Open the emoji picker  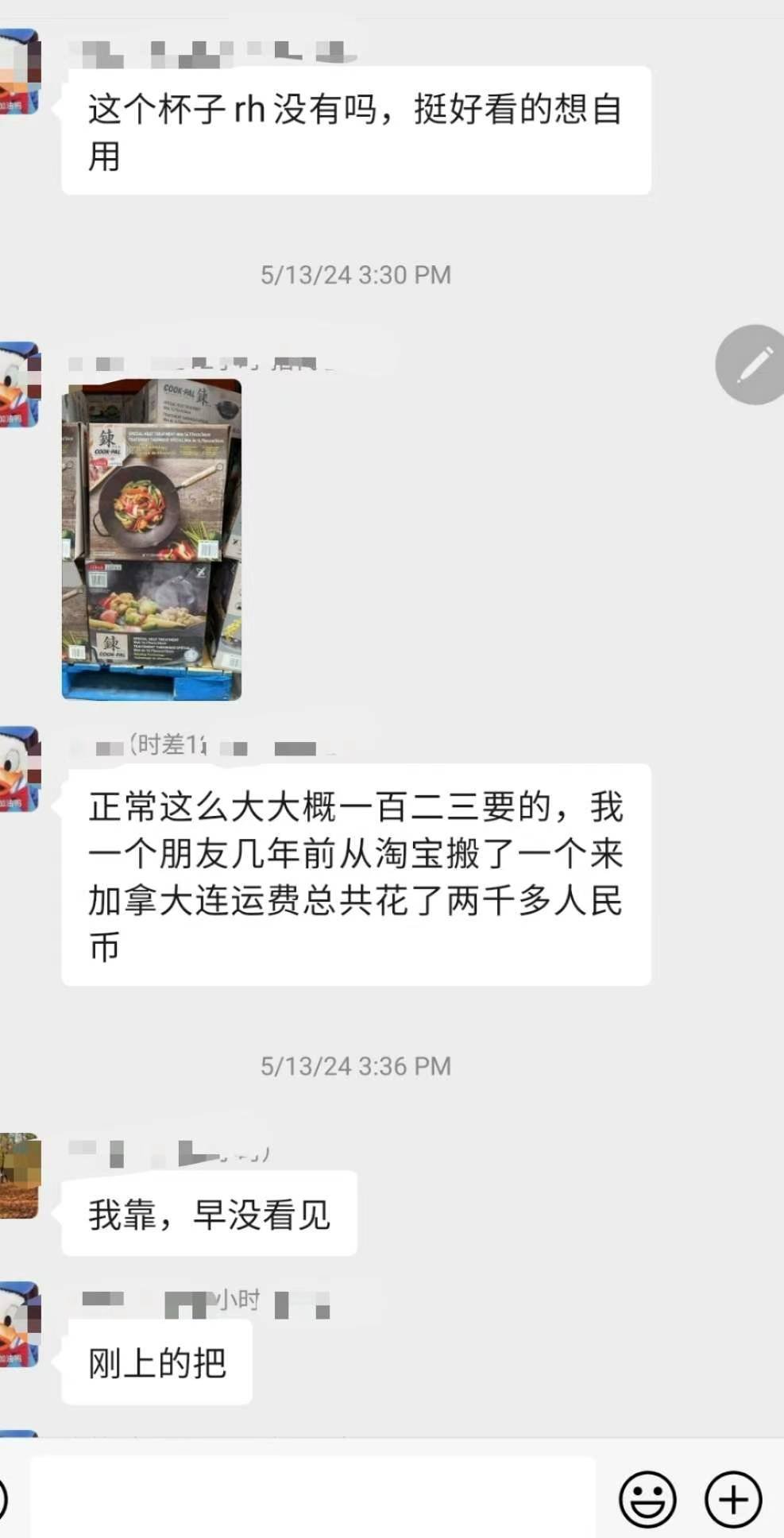(x=647, y=1499)
